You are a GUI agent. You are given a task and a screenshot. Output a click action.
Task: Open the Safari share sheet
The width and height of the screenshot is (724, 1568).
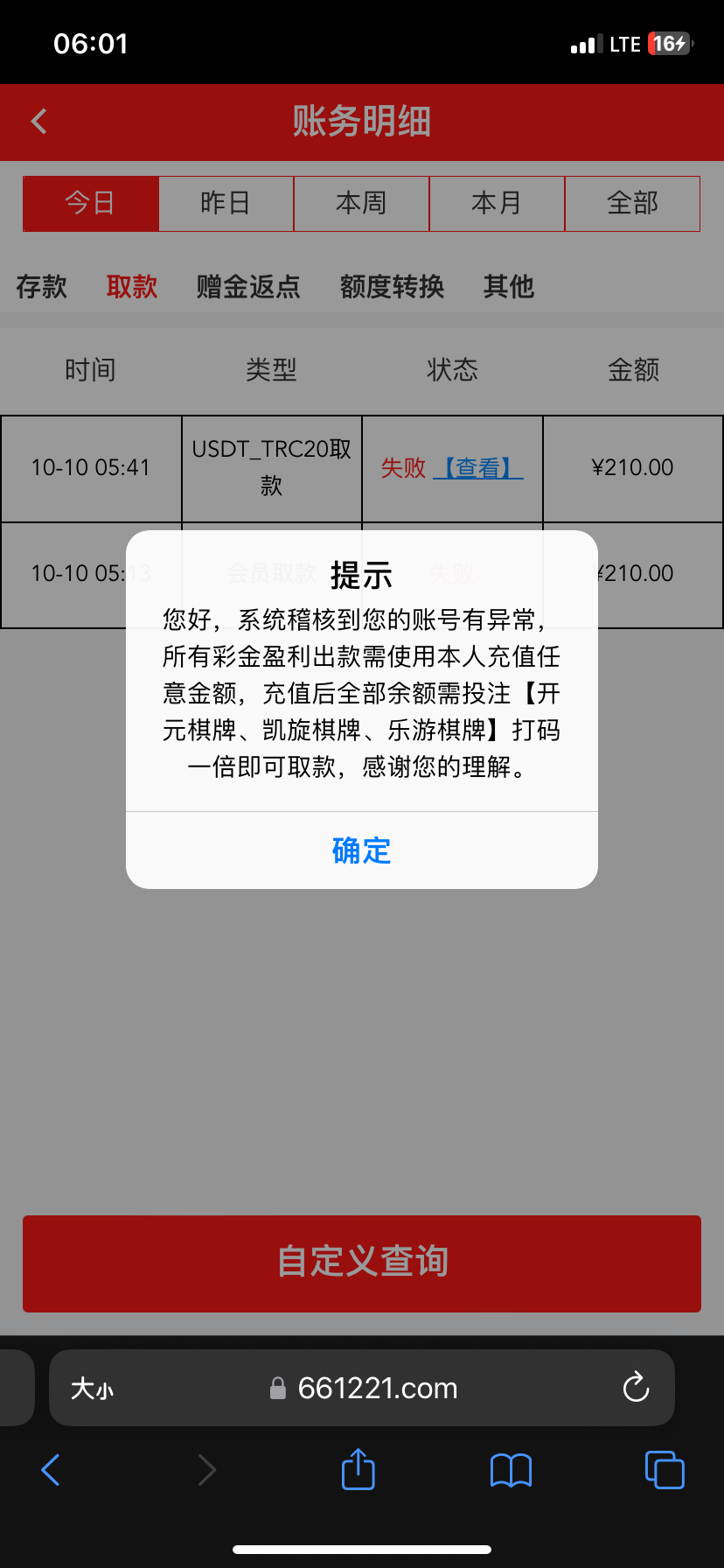point(358,1469)
